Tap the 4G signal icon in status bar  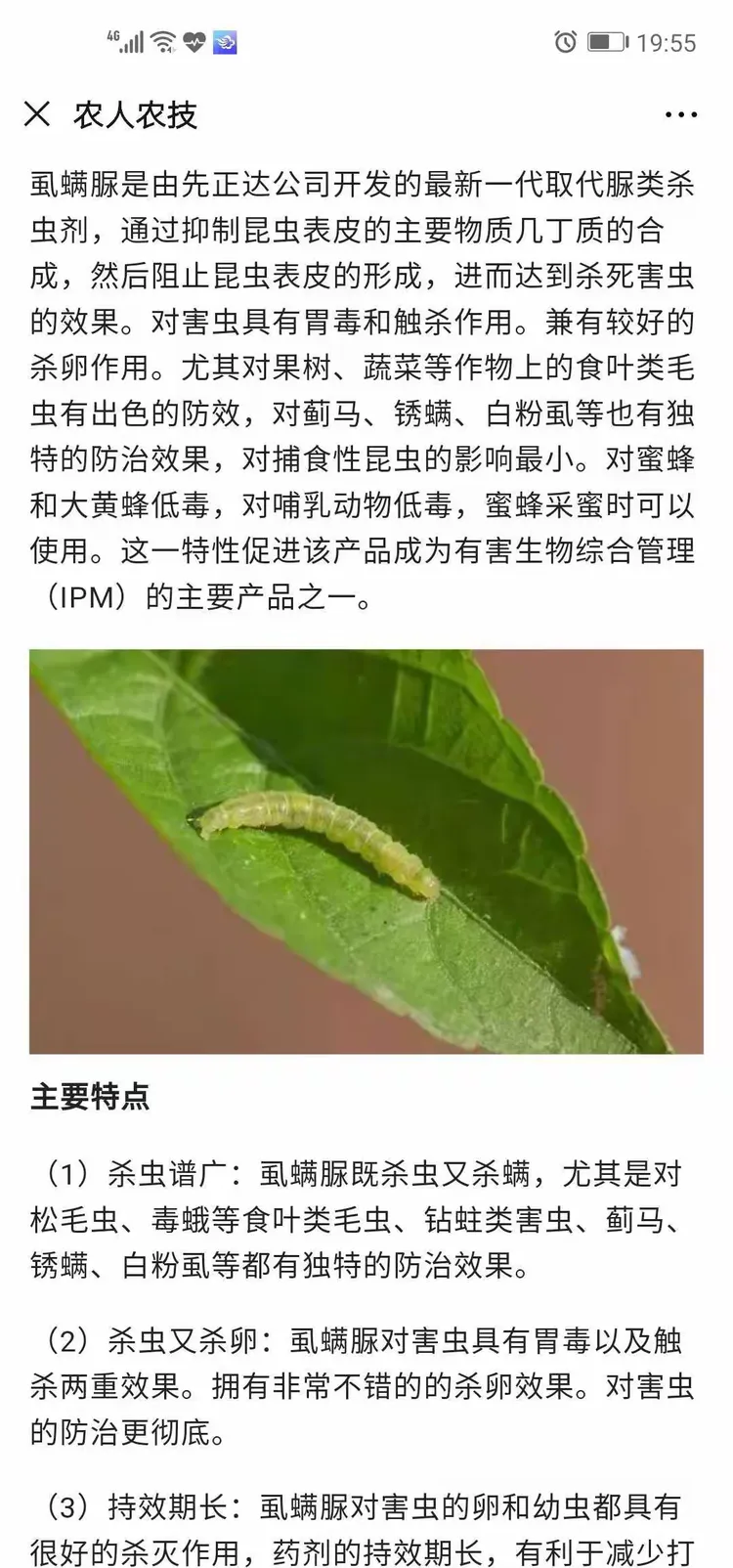click(x=111, y=35)
